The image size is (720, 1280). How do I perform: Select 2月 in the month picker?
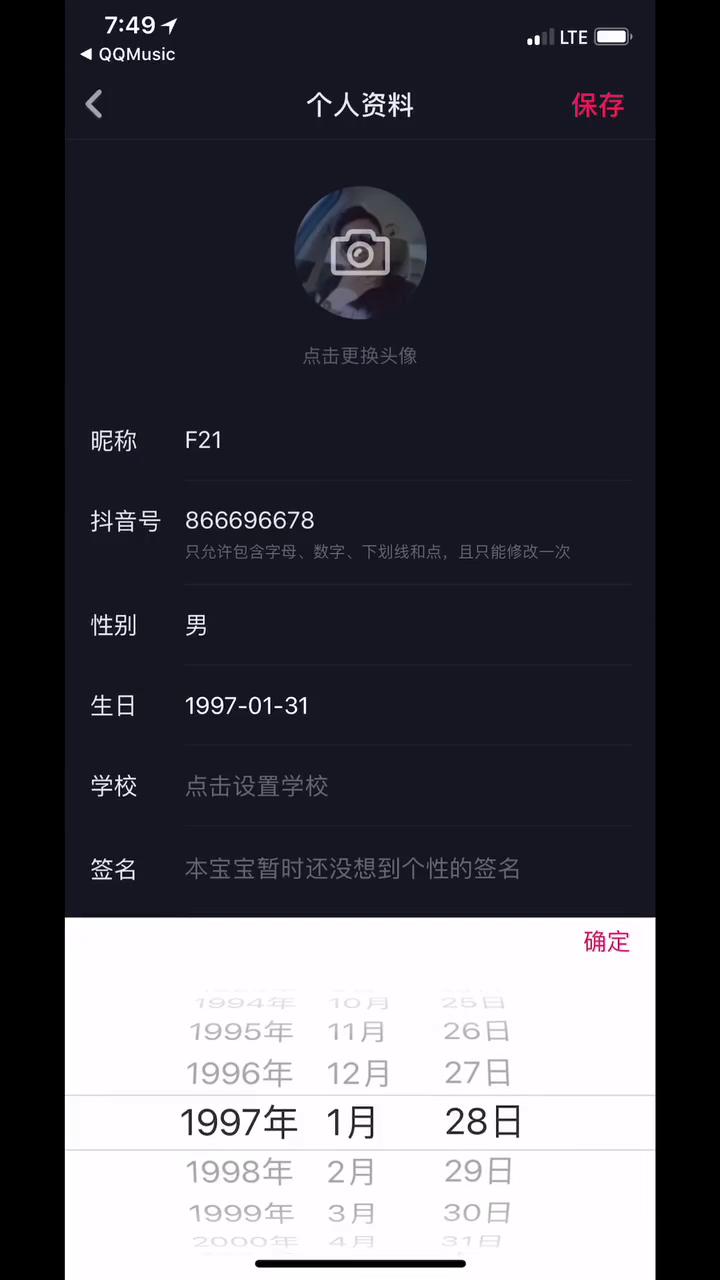pos(351,1171)
